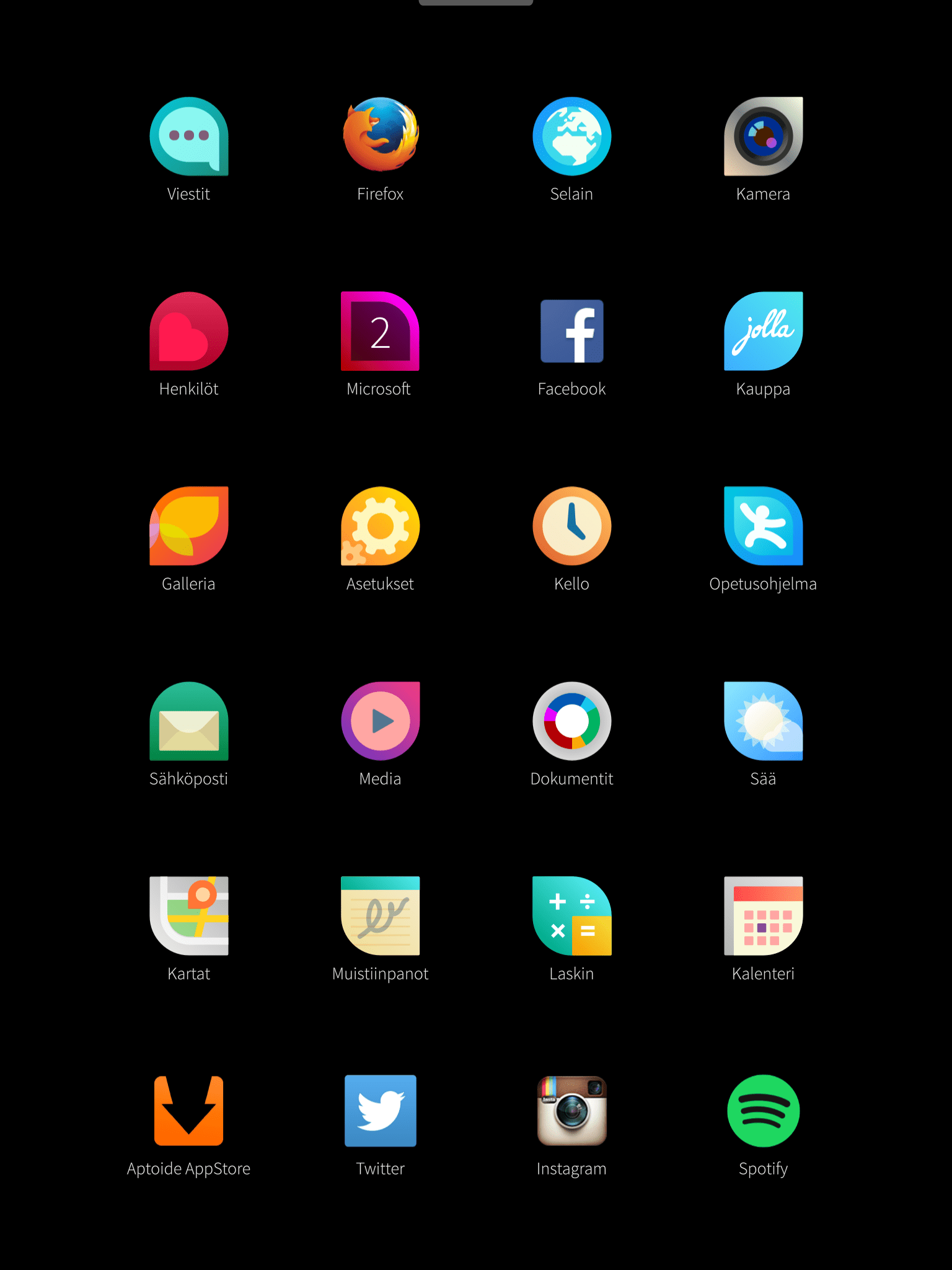The height and width of the screenshot is (1270, 952).
Task: Open Kartat maps app
Action: click(189, 916)
